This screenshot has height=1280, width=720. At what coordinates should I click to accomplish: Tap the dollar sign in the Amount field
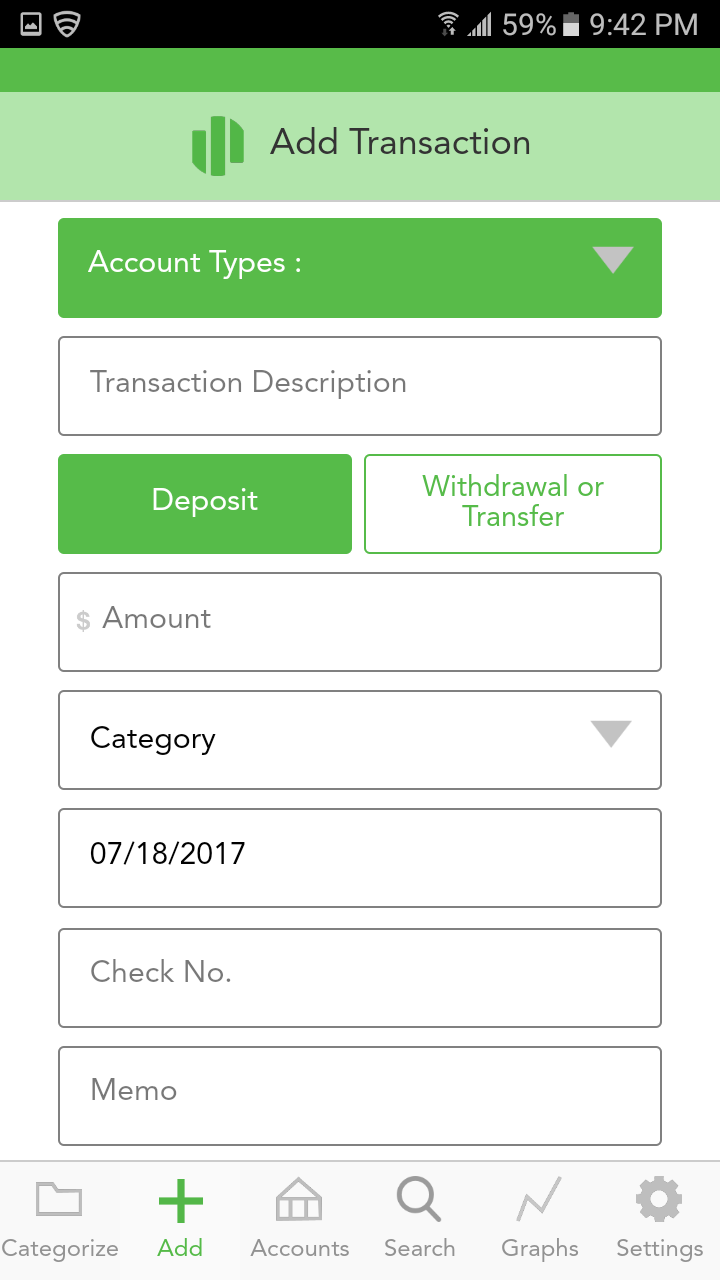pos(85,621)
